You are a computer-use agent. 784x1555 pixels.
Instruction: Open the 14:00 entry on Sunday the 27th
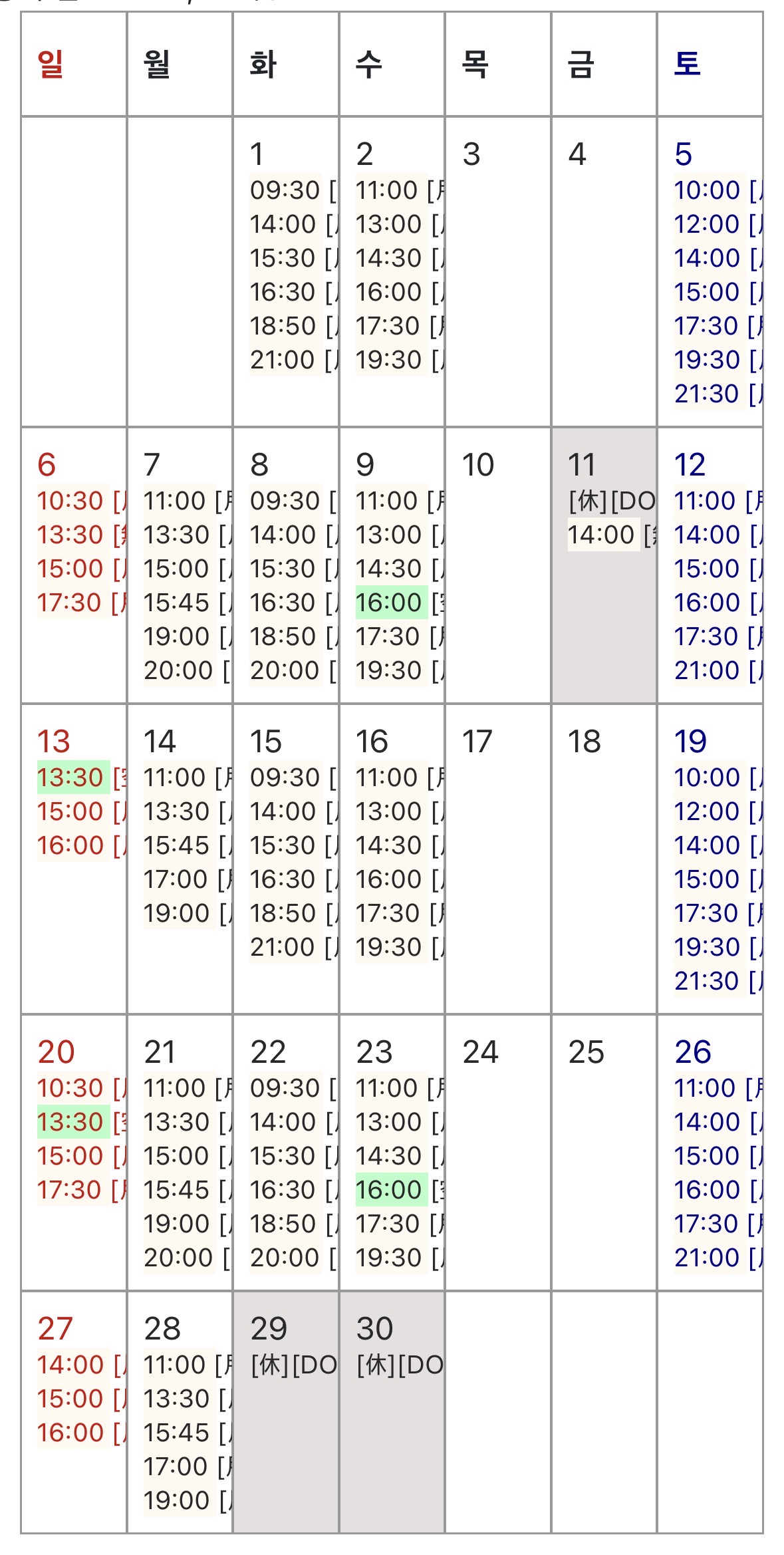81,1365
